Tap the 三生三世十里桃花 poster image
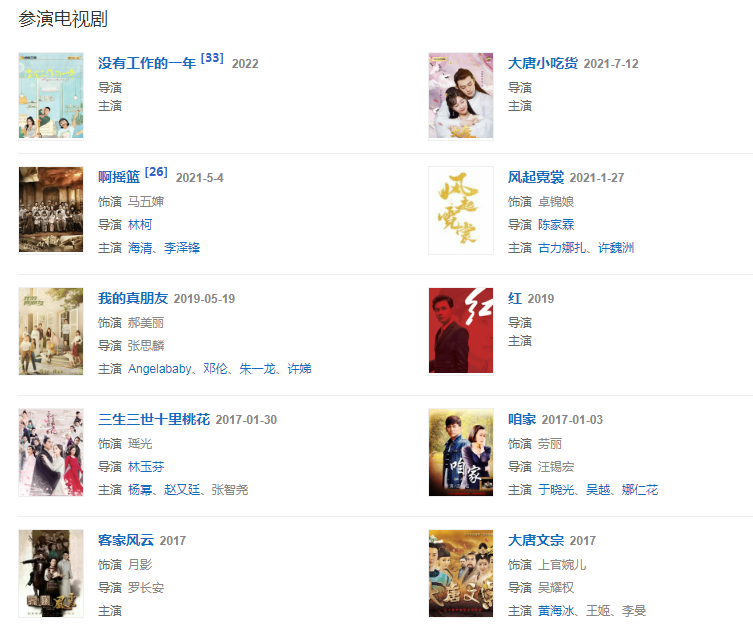 [x=51, y=452]
